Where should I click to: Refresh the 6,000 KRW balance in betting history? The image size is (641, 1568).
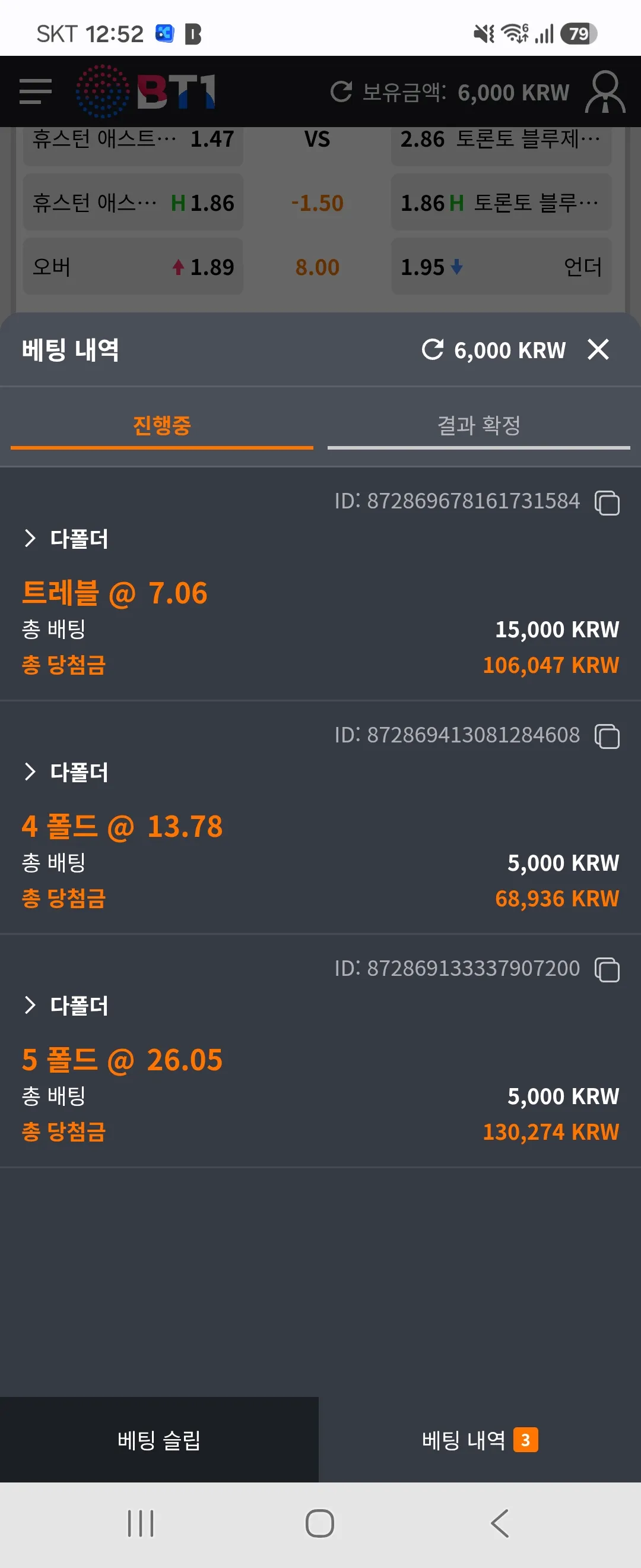(x=433, y=349)
